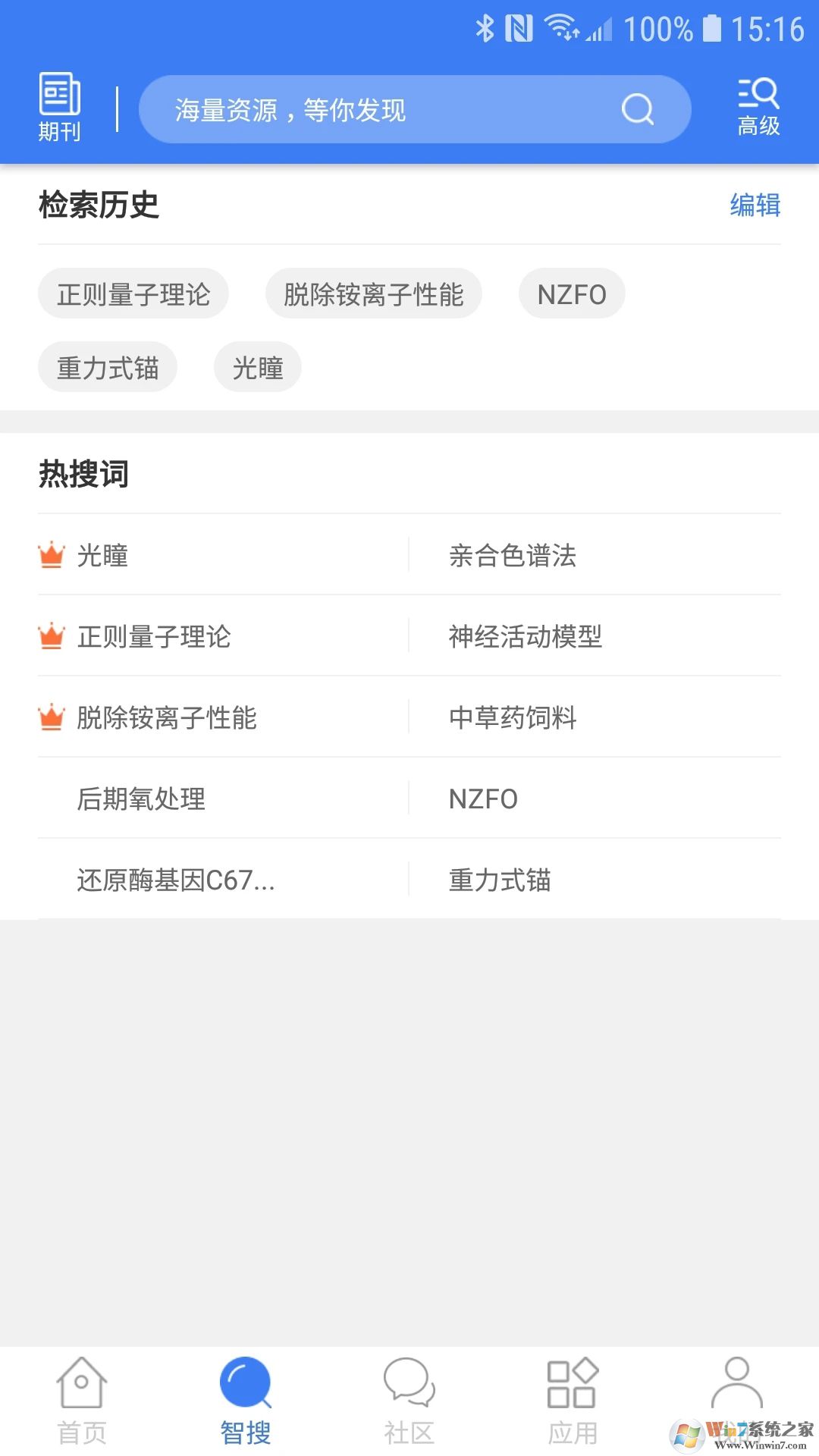This screenshot has width=819, height=1456.
Task: Select the 重力式锚 history chip
Action: coord(107,366)
